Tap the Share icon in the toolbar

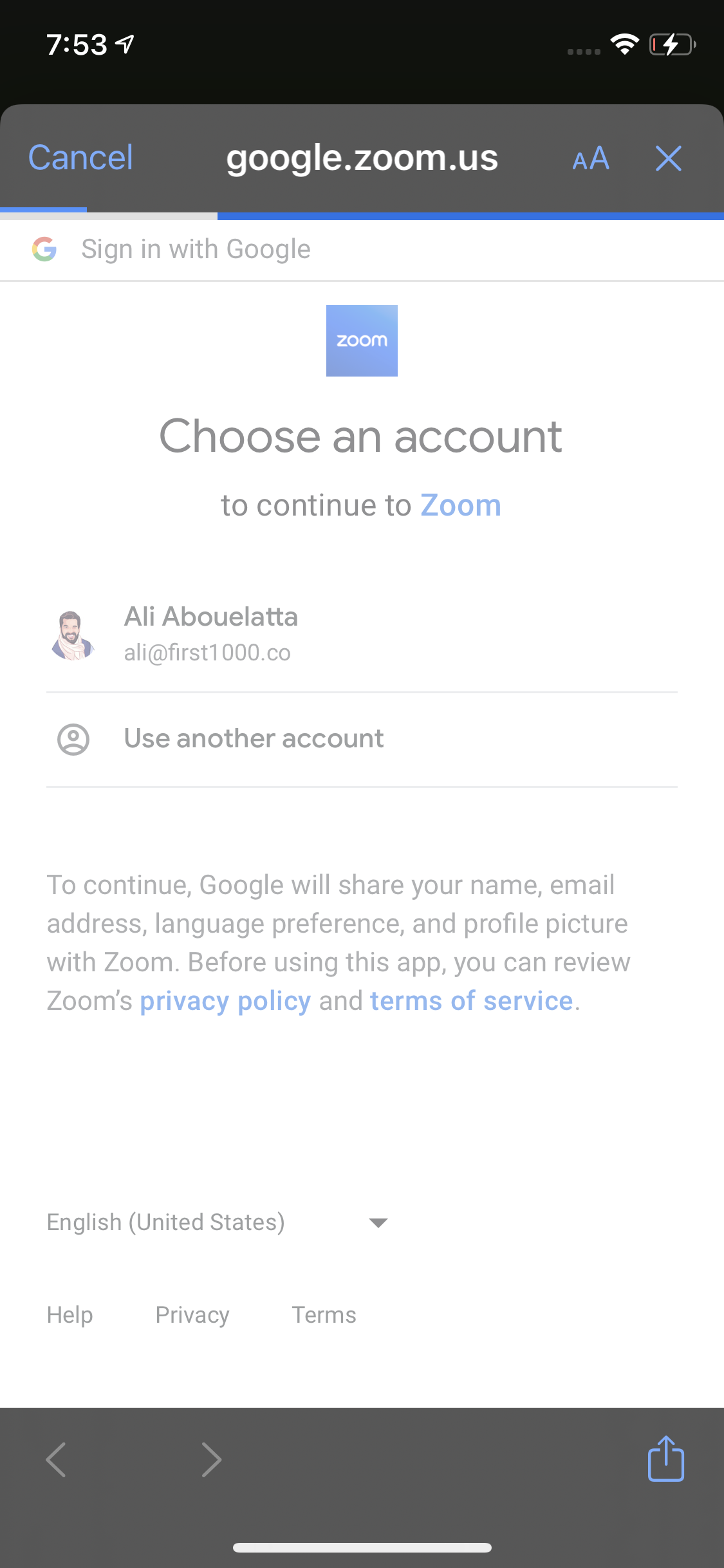(x=666, y=1459)
